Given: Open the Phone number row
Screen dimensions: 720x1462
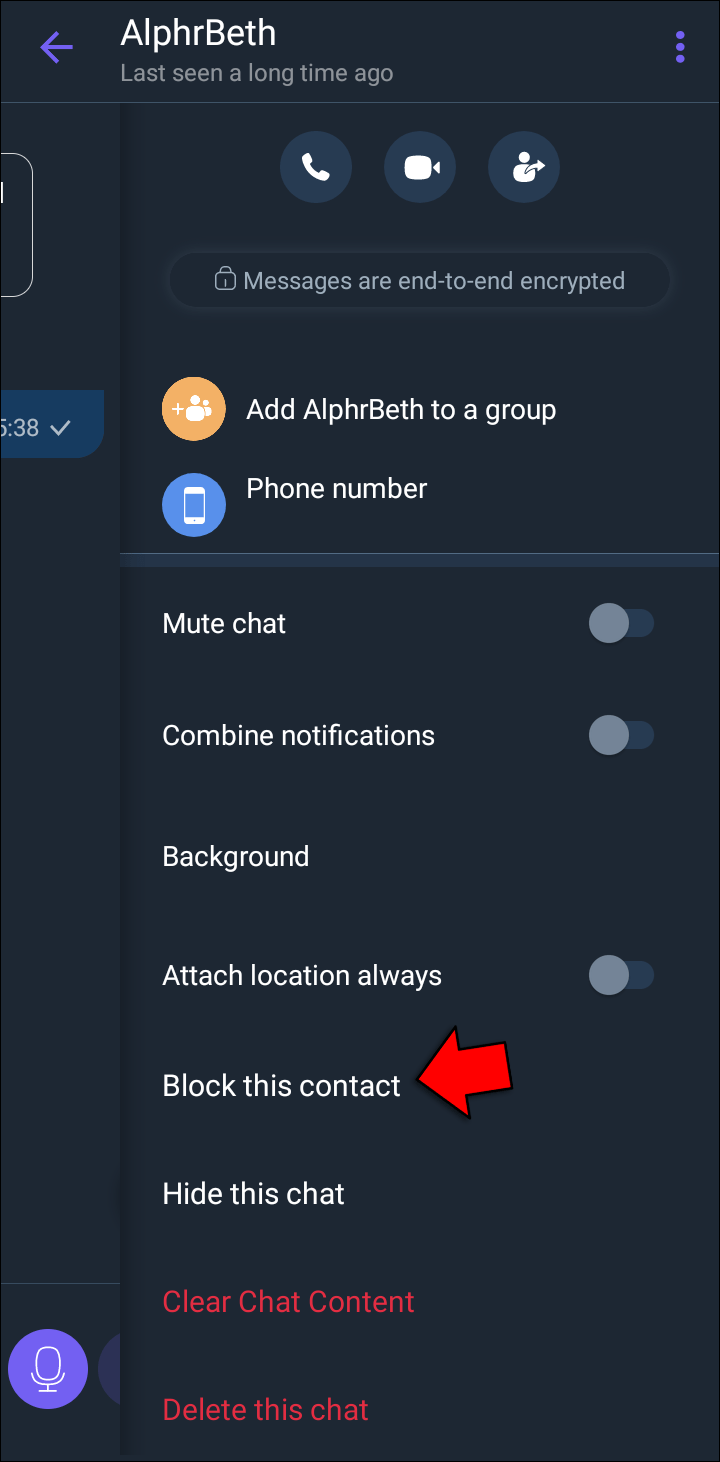Looking at the screenshot, I should click(336, 489).
